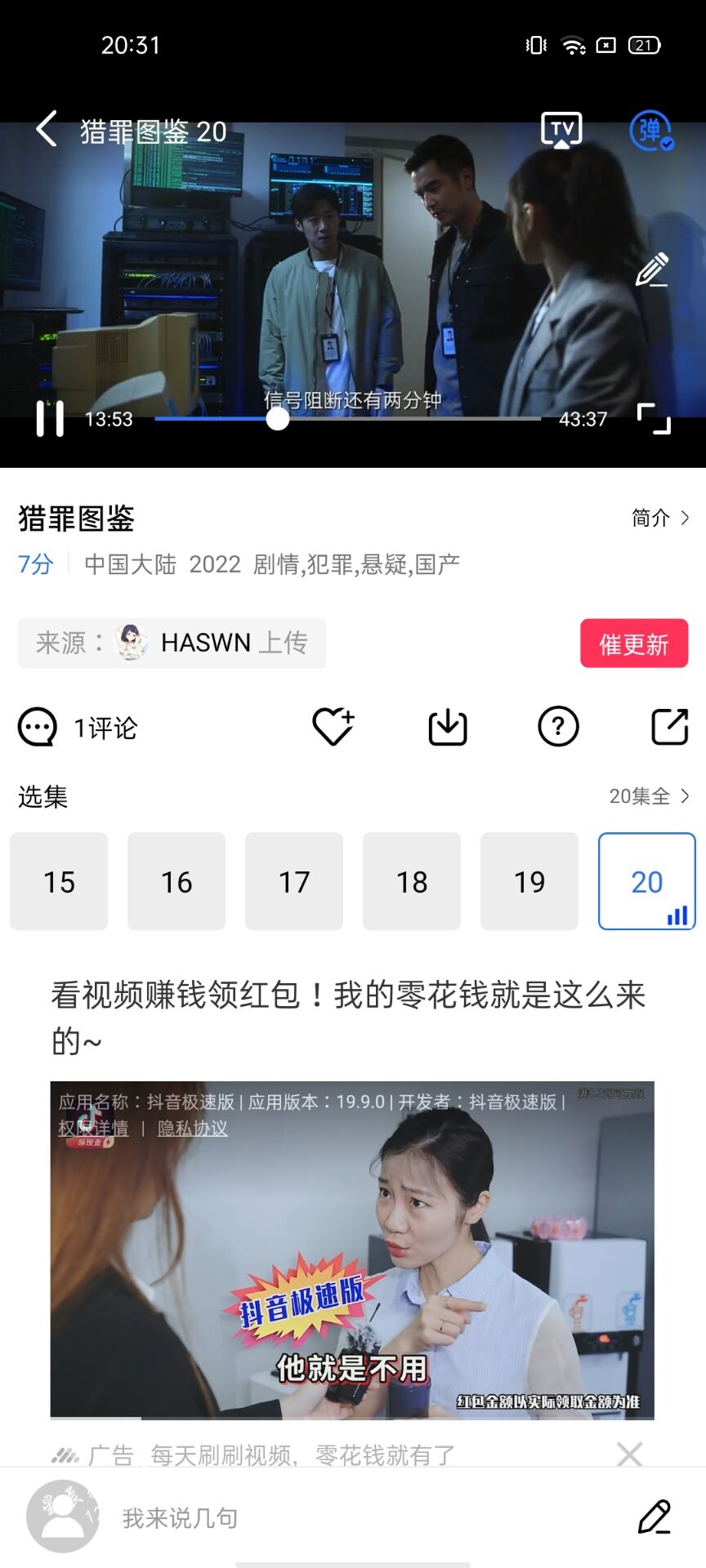Switch to episode 18
Screen dimensions: 706x1568
pyautogui.click(x=412, y=881)
